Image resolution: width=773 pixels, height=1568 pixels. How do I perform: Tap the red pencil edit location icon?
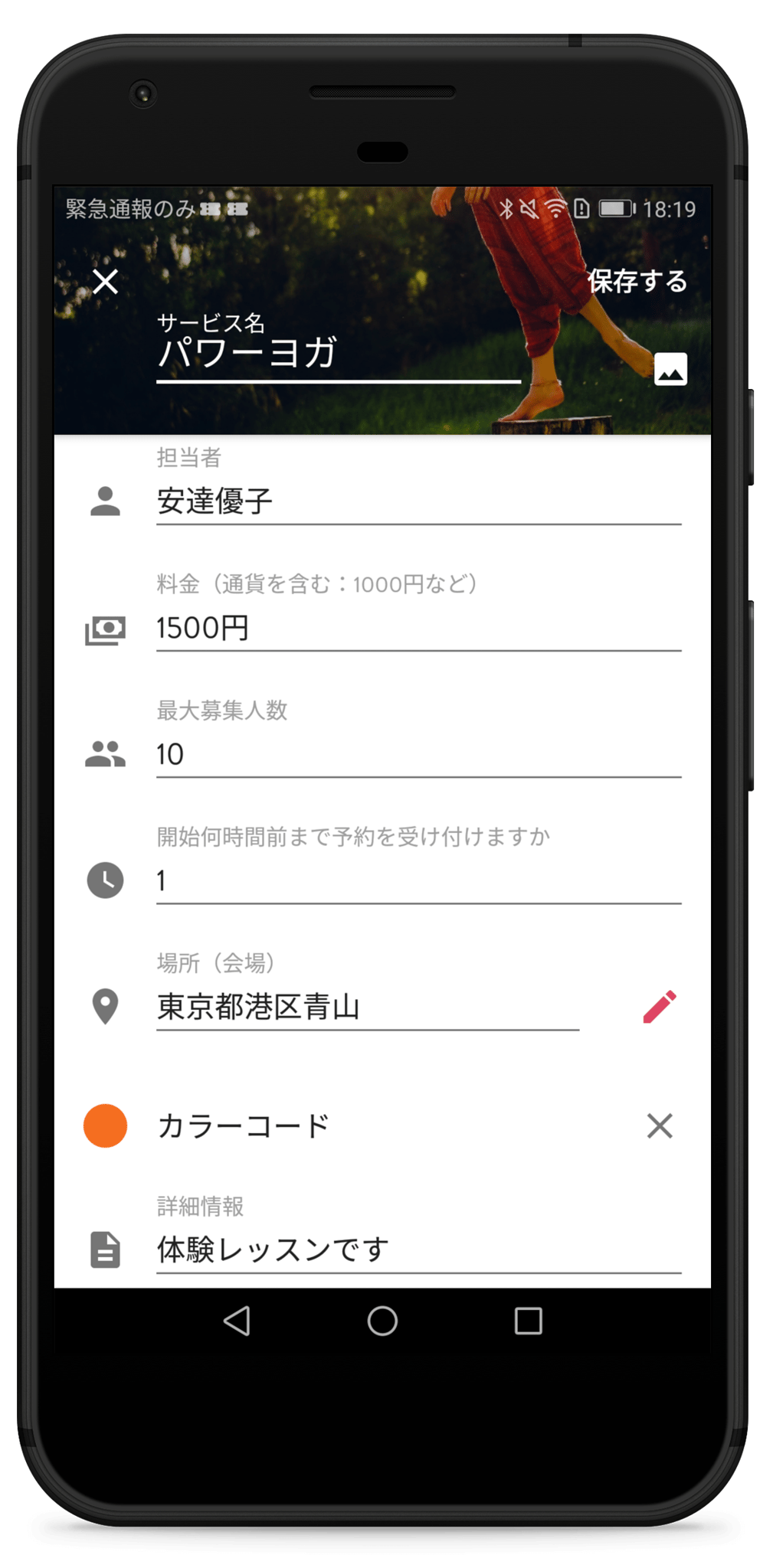coord(659,1007)
